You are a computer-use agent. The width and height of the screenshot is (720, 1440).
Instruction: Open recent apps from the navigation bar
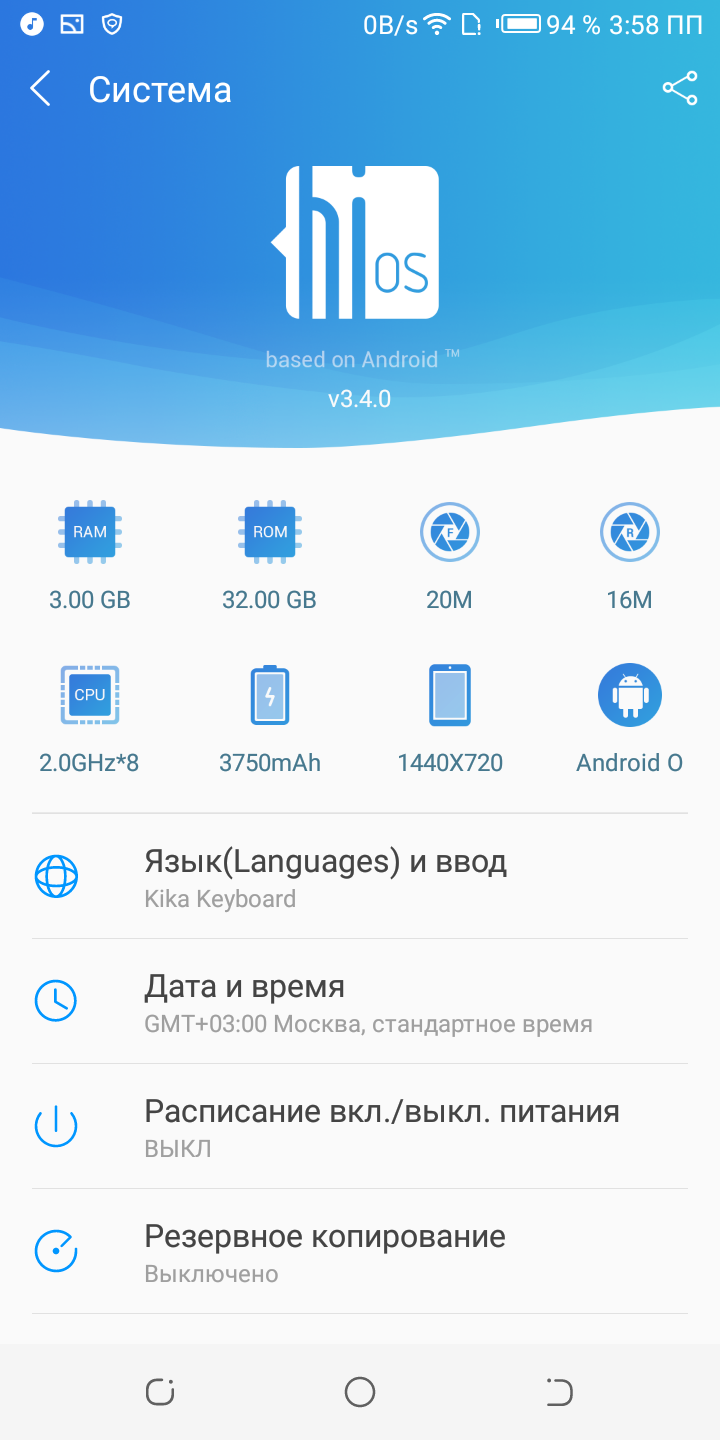160,1392
